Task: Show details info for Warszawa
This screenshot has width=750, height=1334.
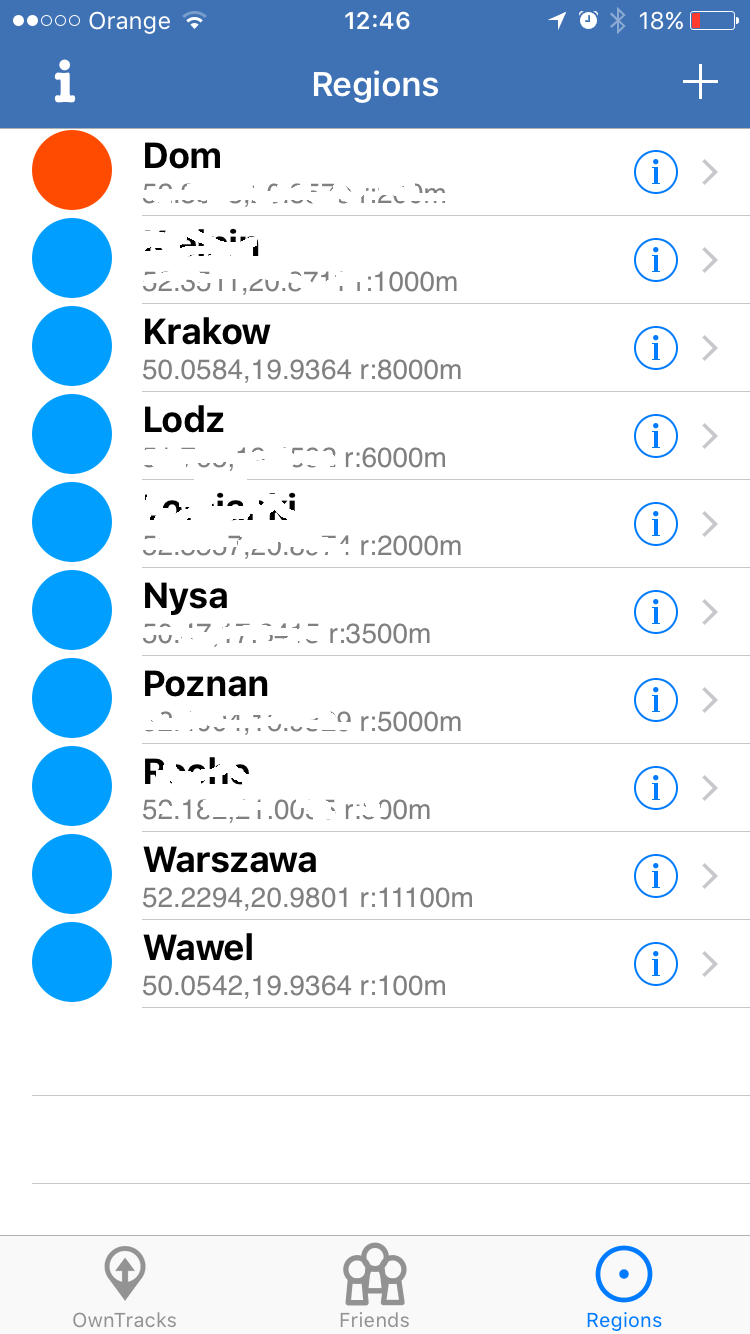Action: pos(656,876)
